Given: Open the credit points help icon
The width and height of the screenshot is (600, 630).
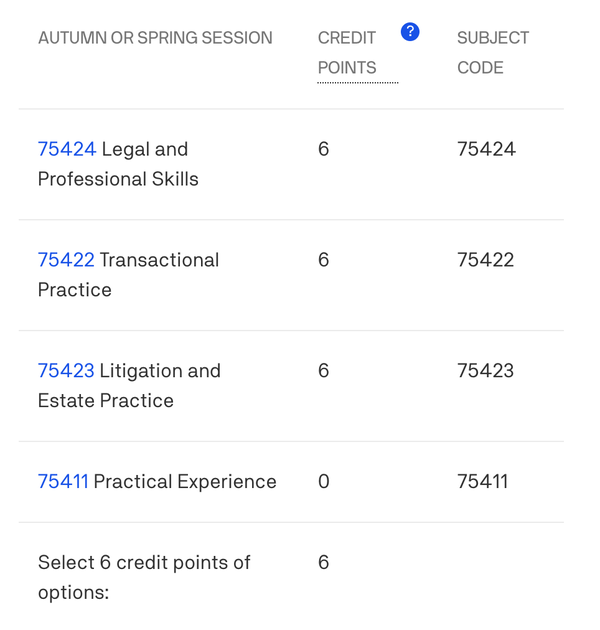Looking at the screenshot, I should pyautogui.click(x=409, y=32).
